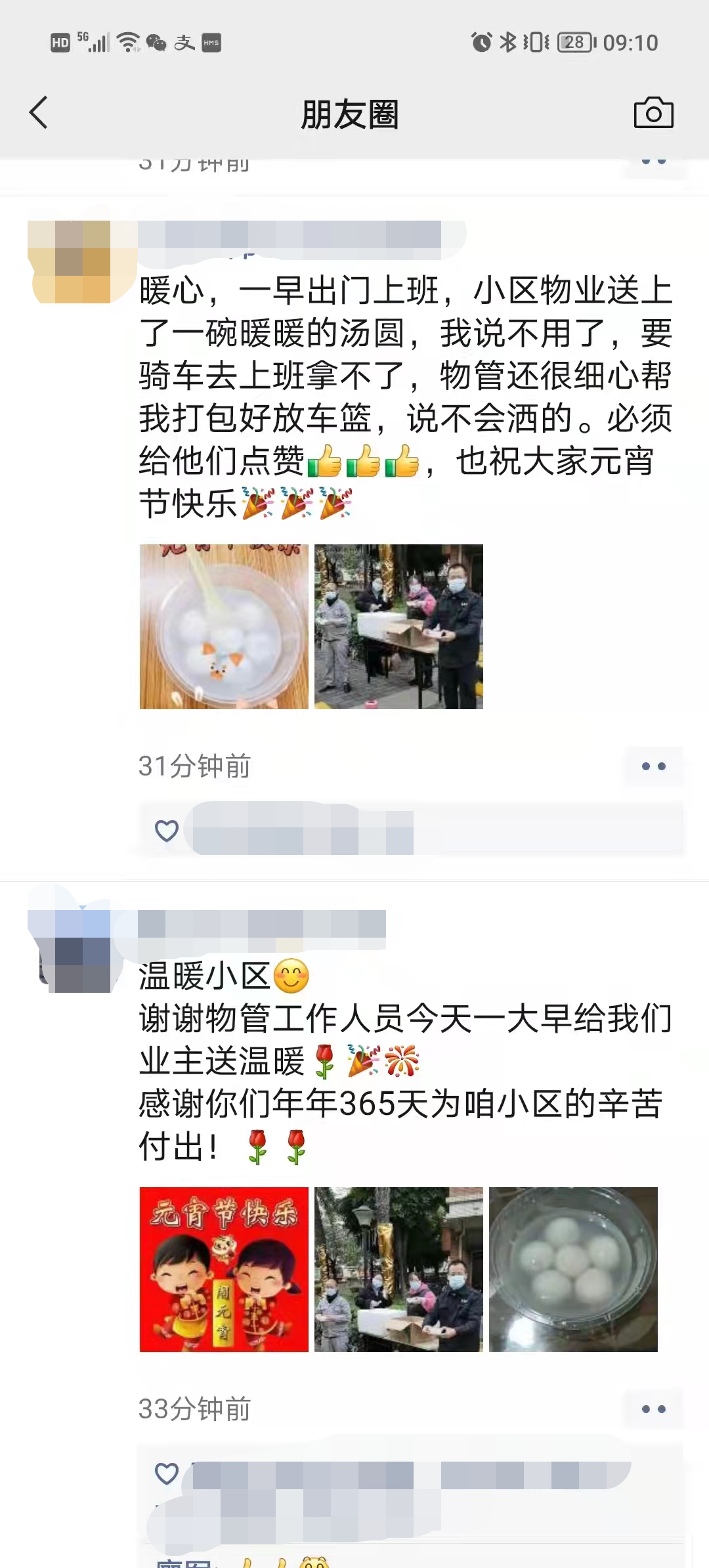
Task: View the staff group photo in the 暖心 post
Action: click(398, 626)
